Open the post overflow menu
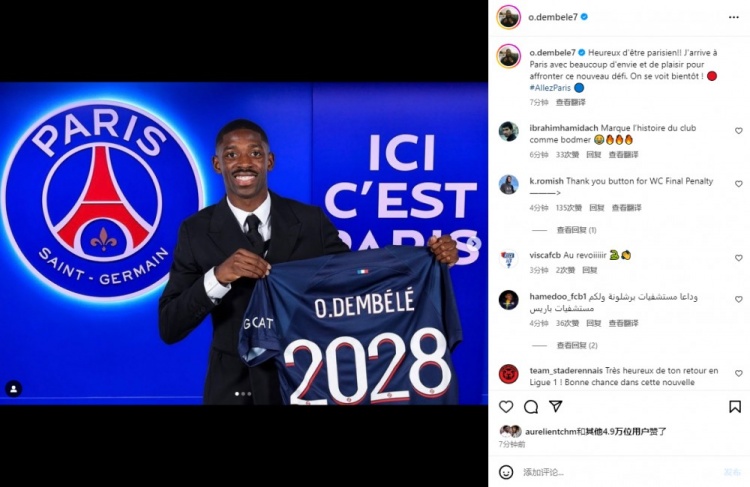The width and height of the screenshot is (750, 487). click(734, 17)
